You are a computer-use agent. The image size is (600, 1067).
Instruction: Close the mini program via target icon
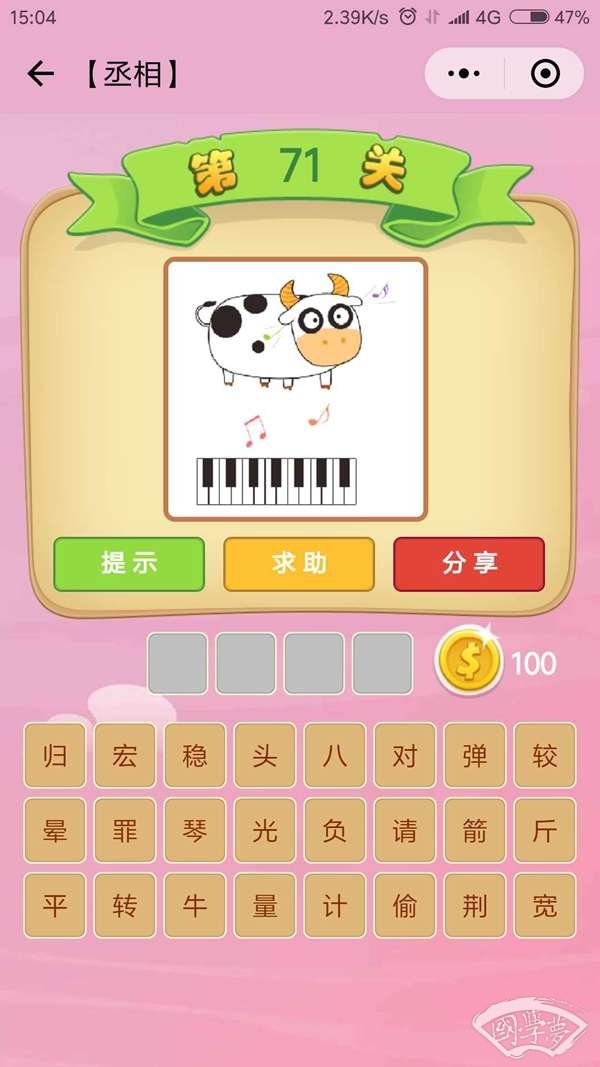tap(545, 74)
